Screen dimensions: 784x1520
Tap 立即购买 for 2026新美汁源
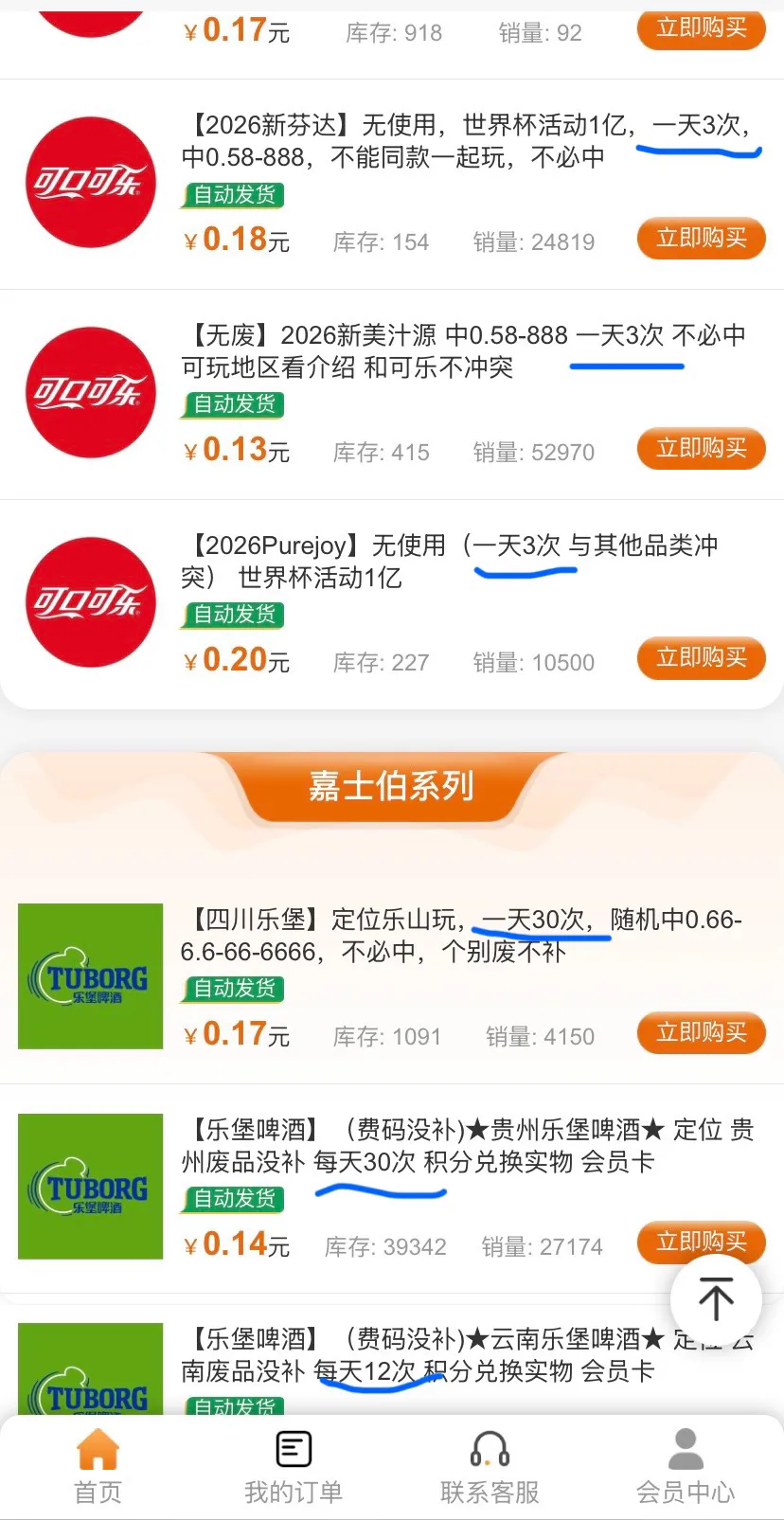tap(701, 448)
